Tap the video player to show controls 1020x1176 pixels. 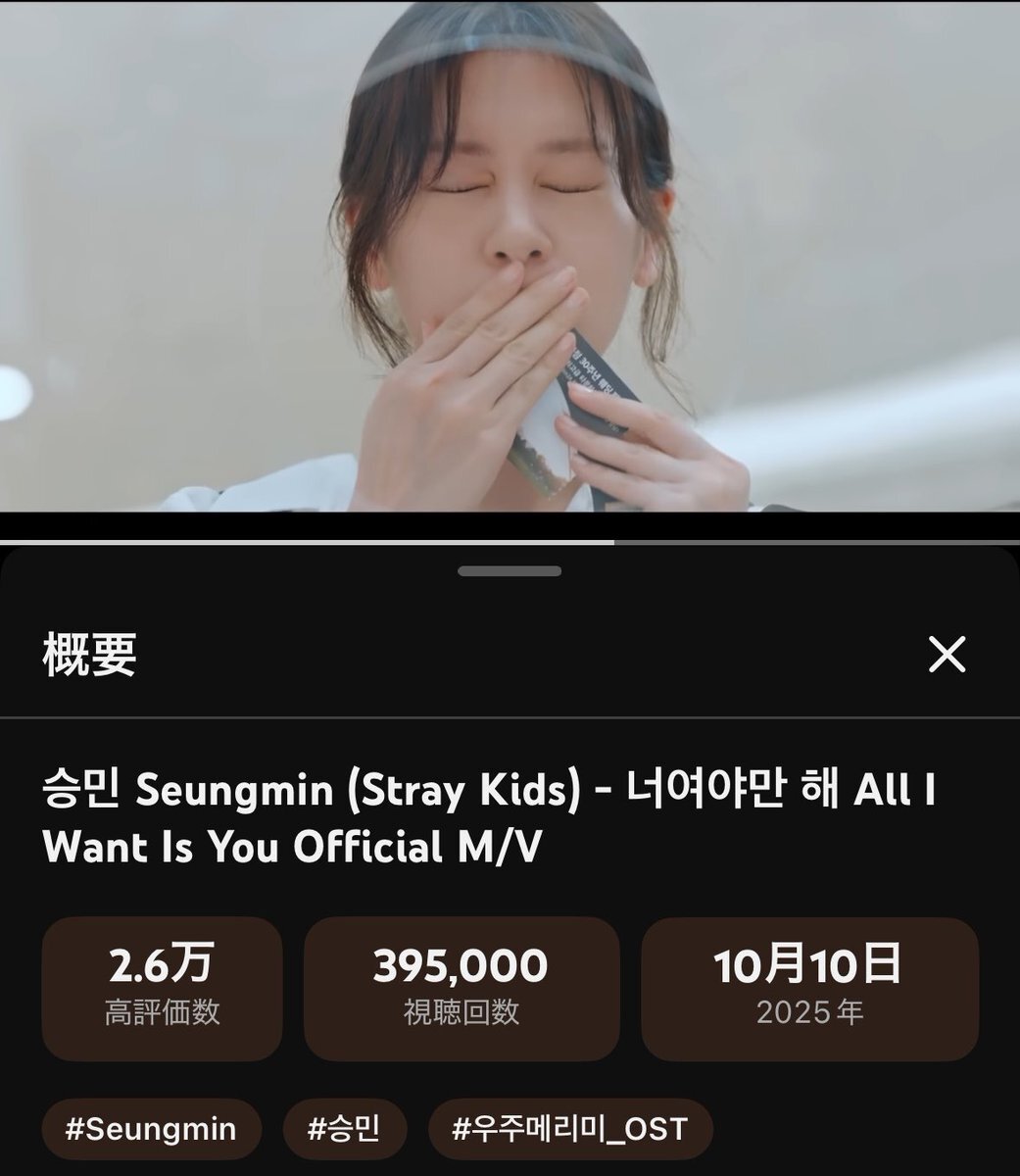coord(510,255)
